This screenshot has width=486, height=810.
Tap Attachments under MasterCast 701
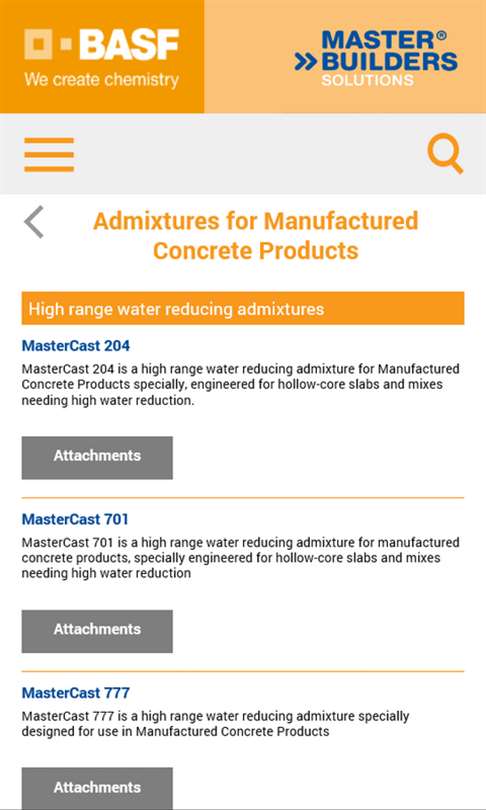coord(97,631)
